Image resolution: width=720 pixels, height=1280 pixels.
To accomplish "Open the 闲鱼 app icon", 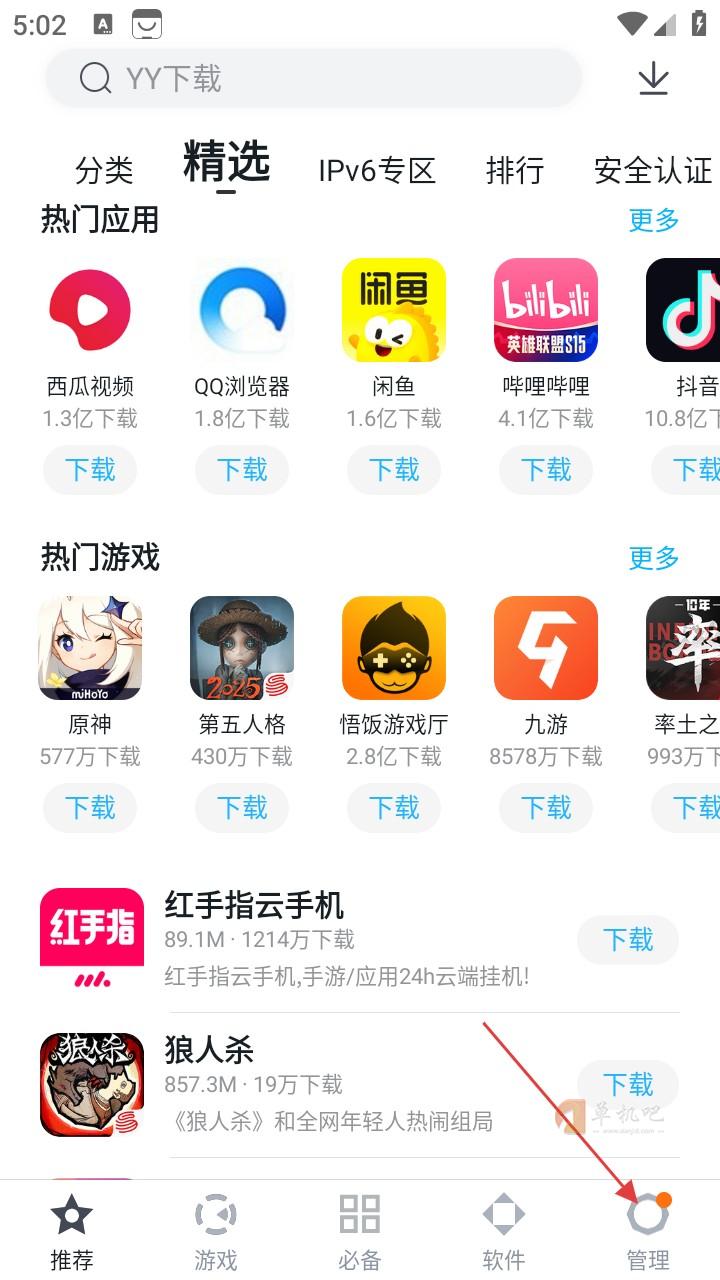I will pos(394,309).
